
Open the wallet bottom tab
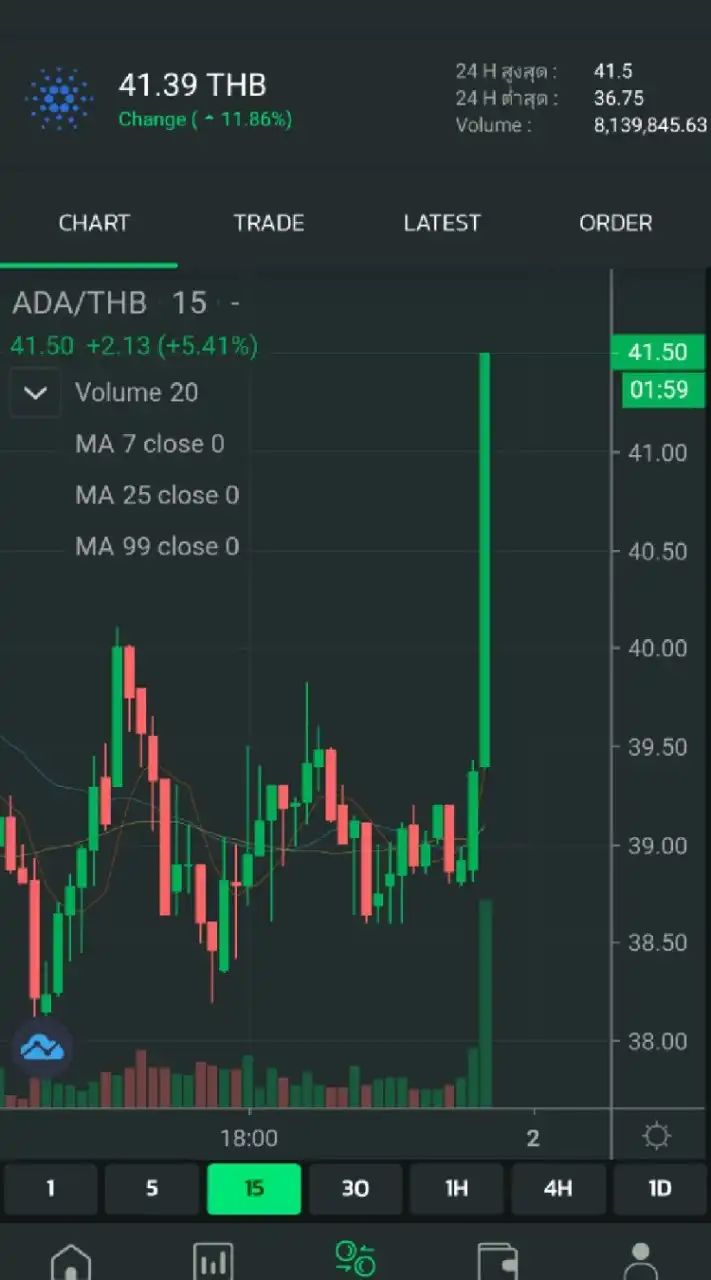tap(497, 1260)
